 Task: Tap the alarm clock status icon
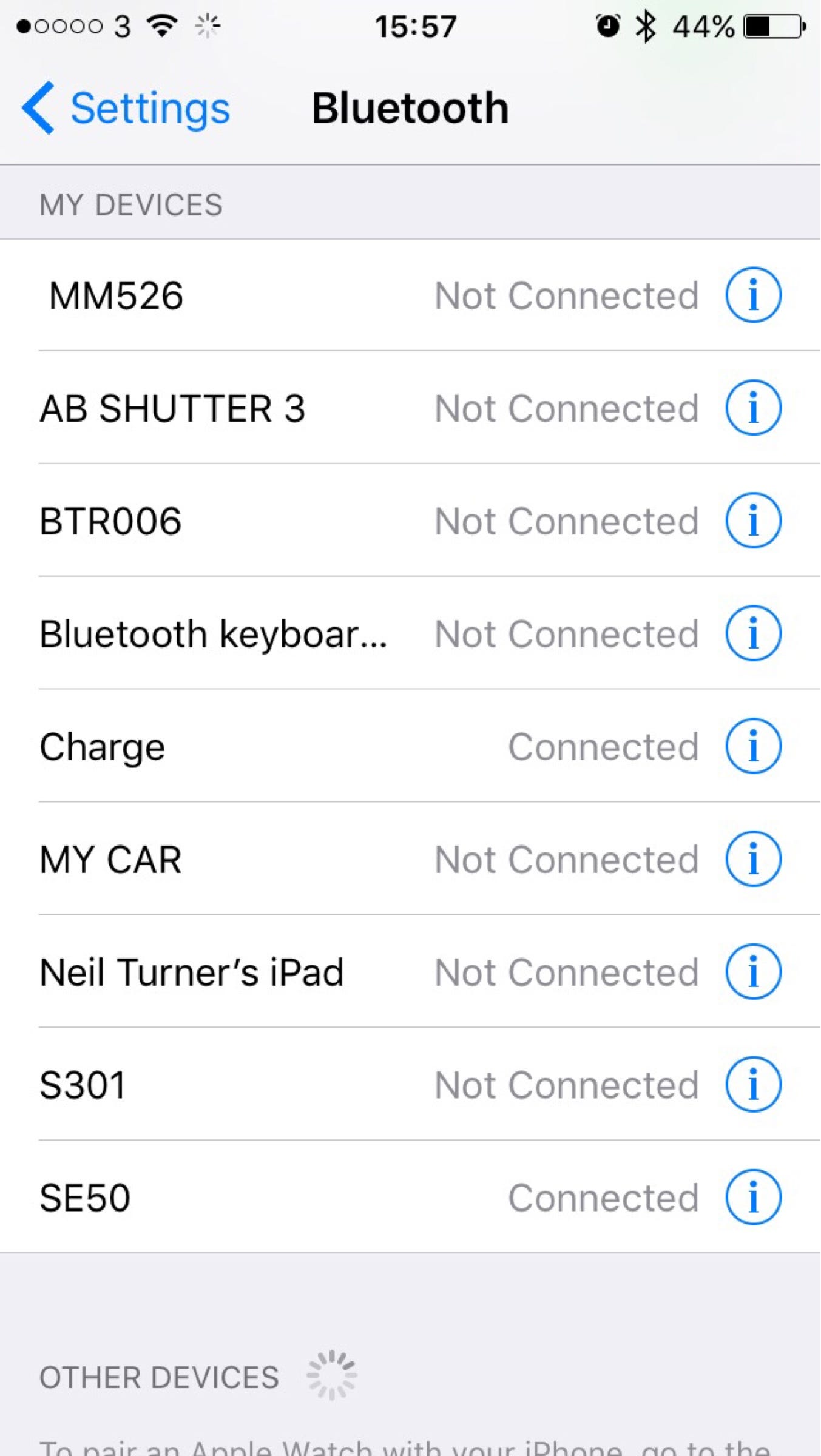click(x=606, y=25)
